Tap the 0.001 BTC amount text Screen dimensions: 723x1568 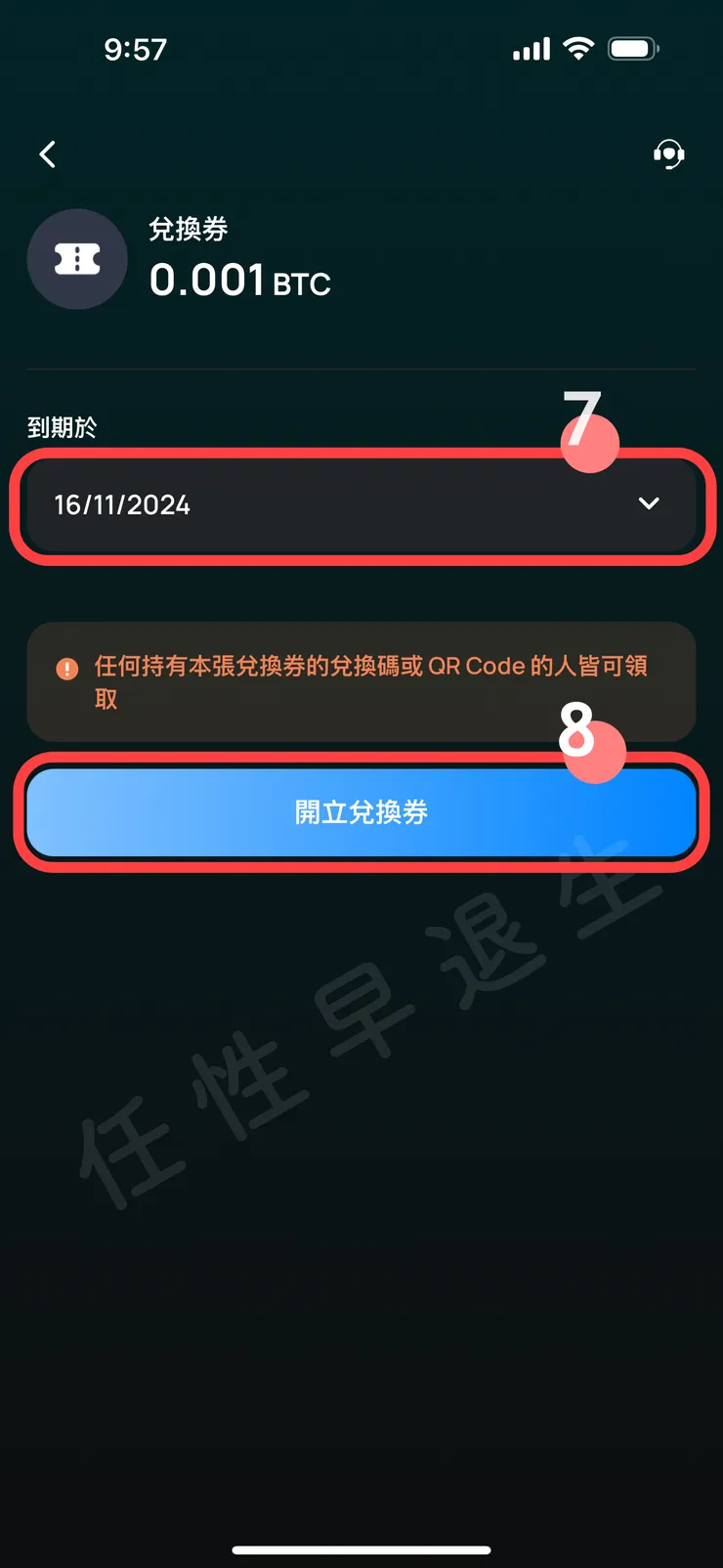click(241, 283)
